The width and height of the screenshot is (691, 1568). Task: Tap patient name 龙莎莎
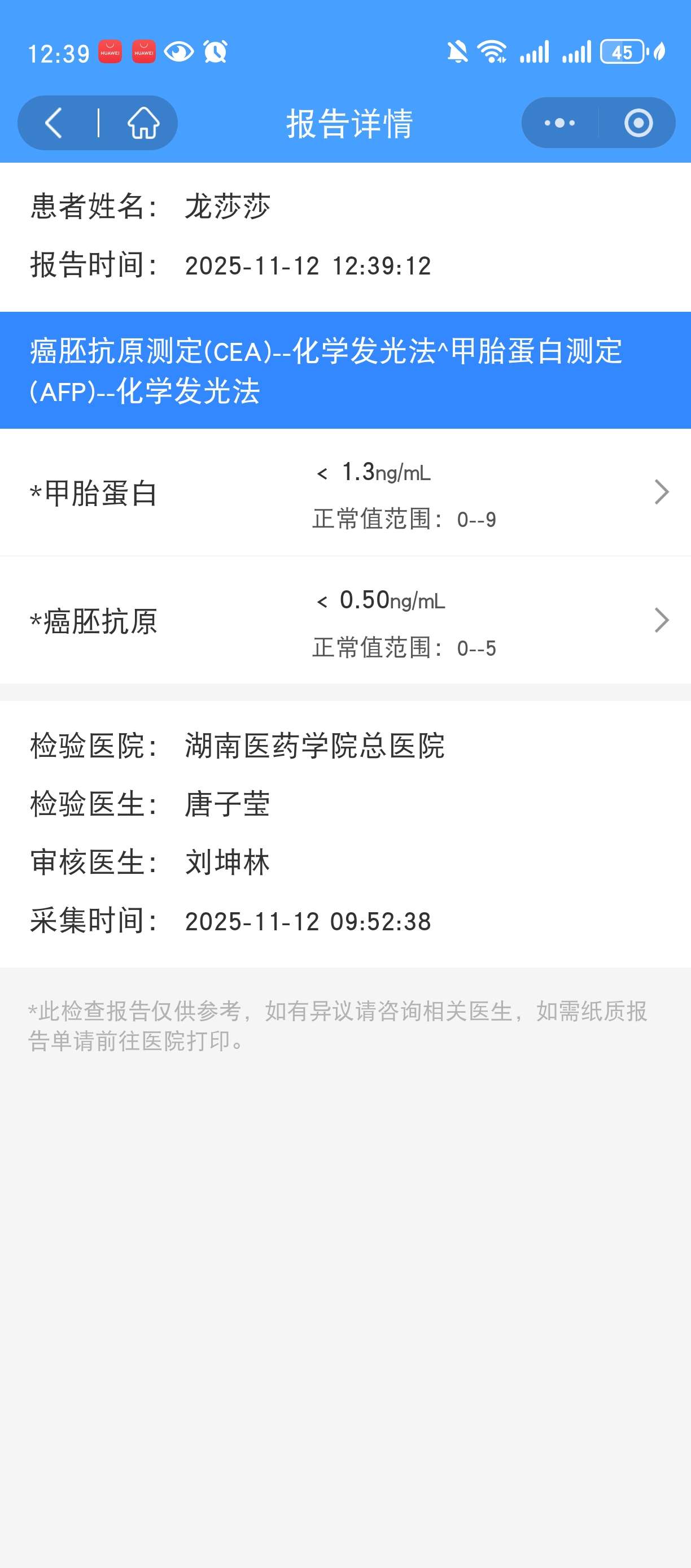click(x=229, y=206)
